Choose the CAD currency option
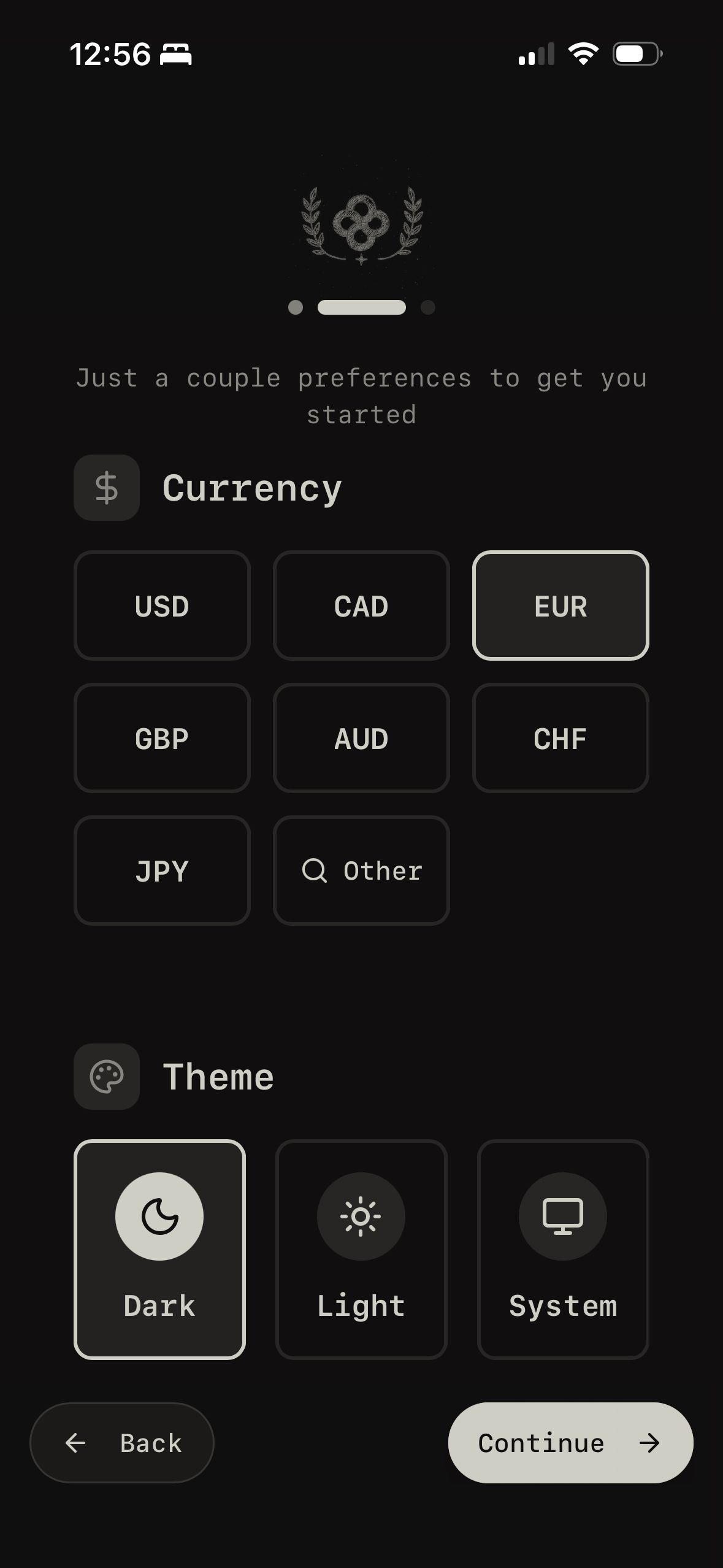The height and width of the screenshot is (1568, 723). coord(361,605)
